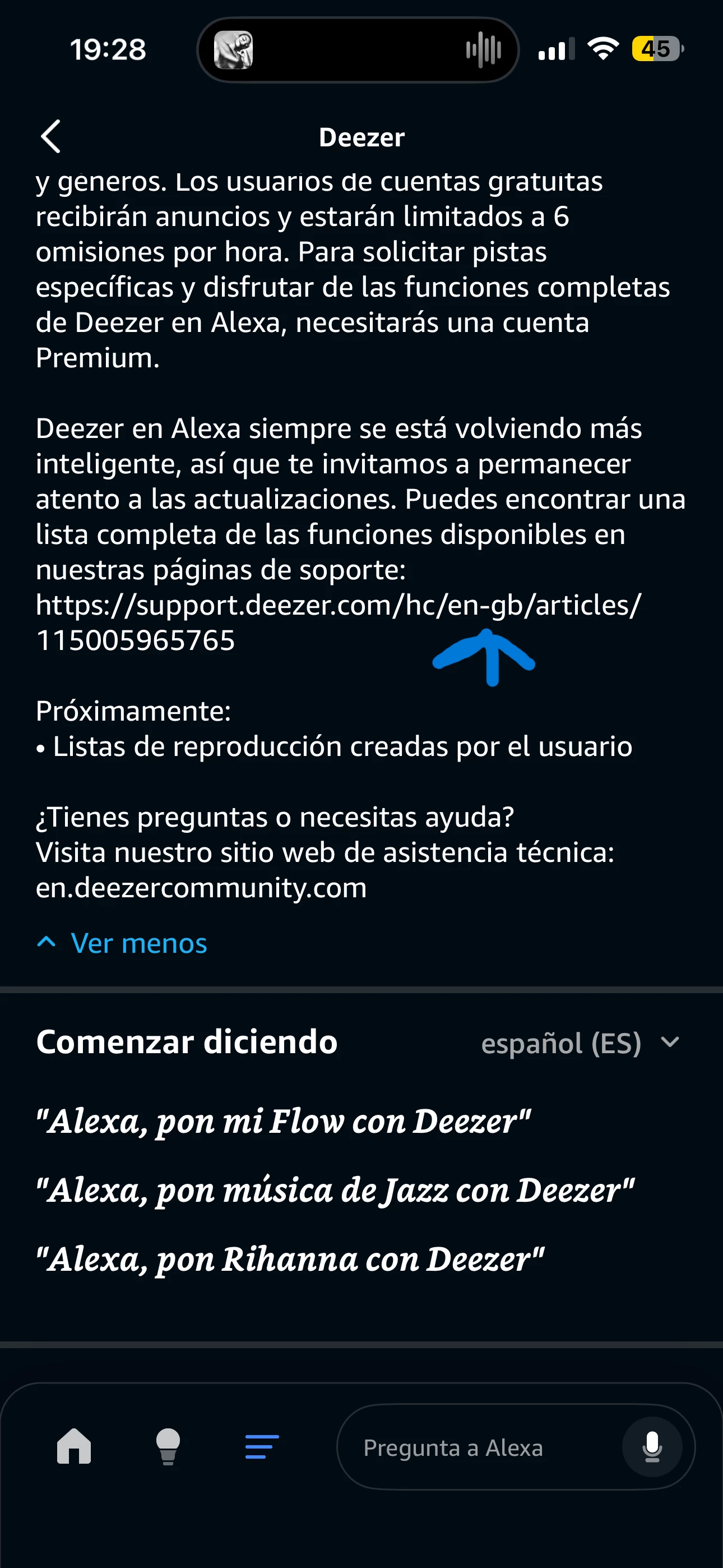723x1568 pixels.
Task: Open the Dynamic Island now-playing activity
Action: point(358,50)
